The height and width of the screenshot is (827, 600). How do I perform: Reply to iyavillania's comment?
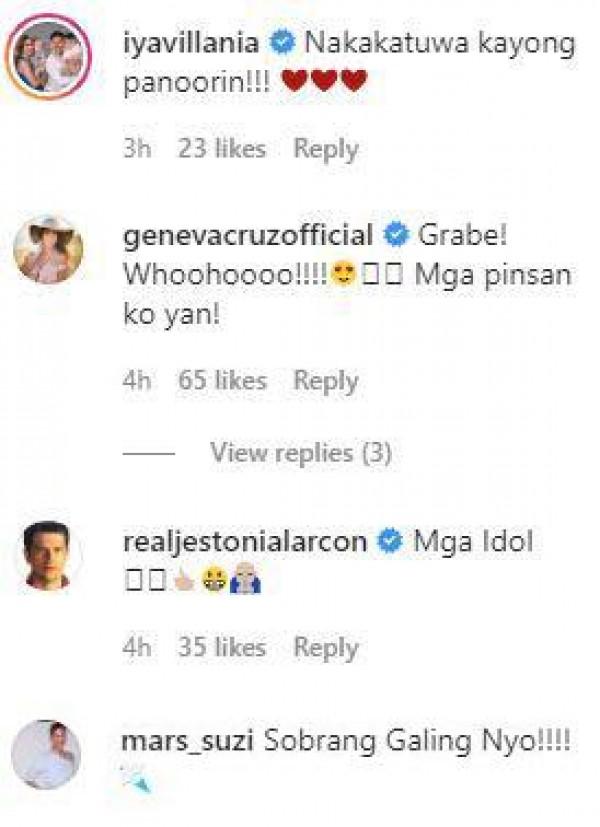point(325,149)
